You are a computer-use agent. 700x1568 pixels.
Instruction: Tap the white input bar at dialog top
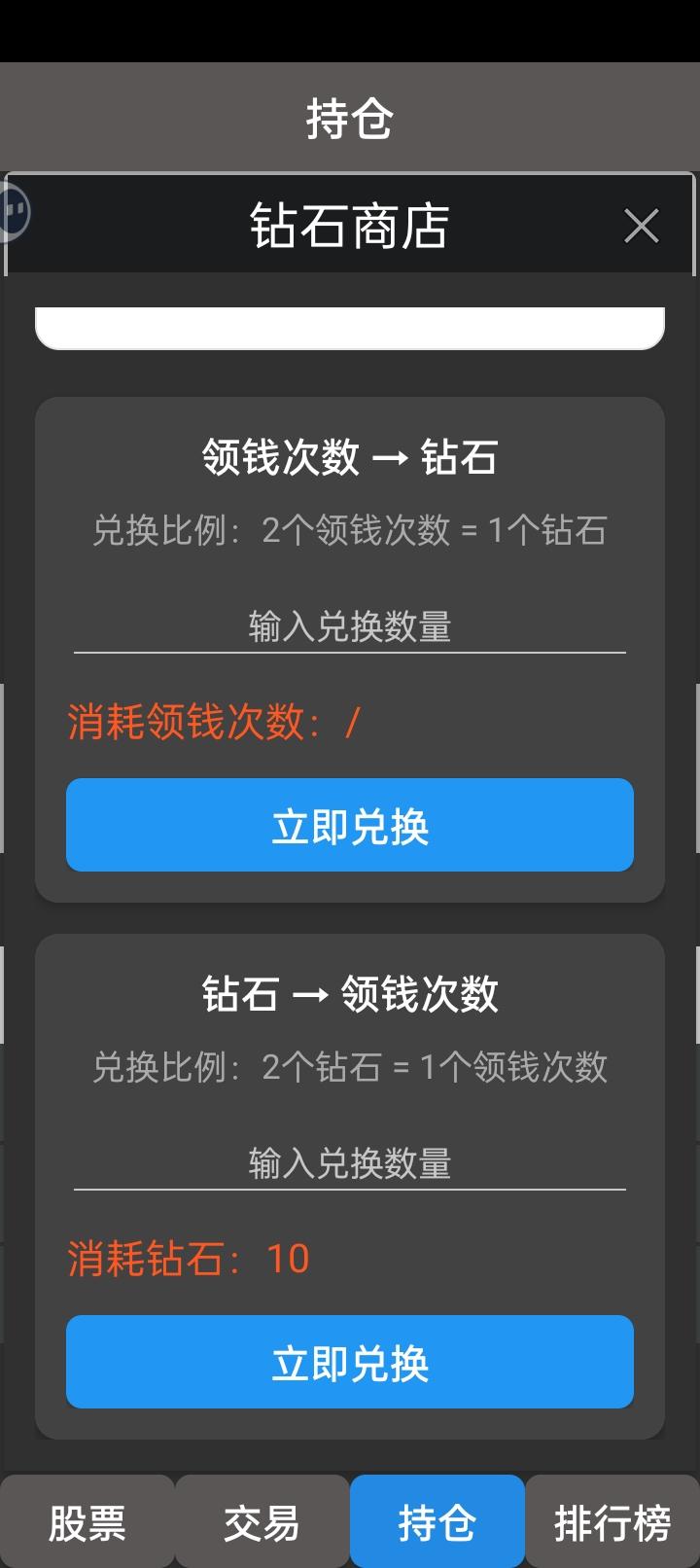coord(349,321)
